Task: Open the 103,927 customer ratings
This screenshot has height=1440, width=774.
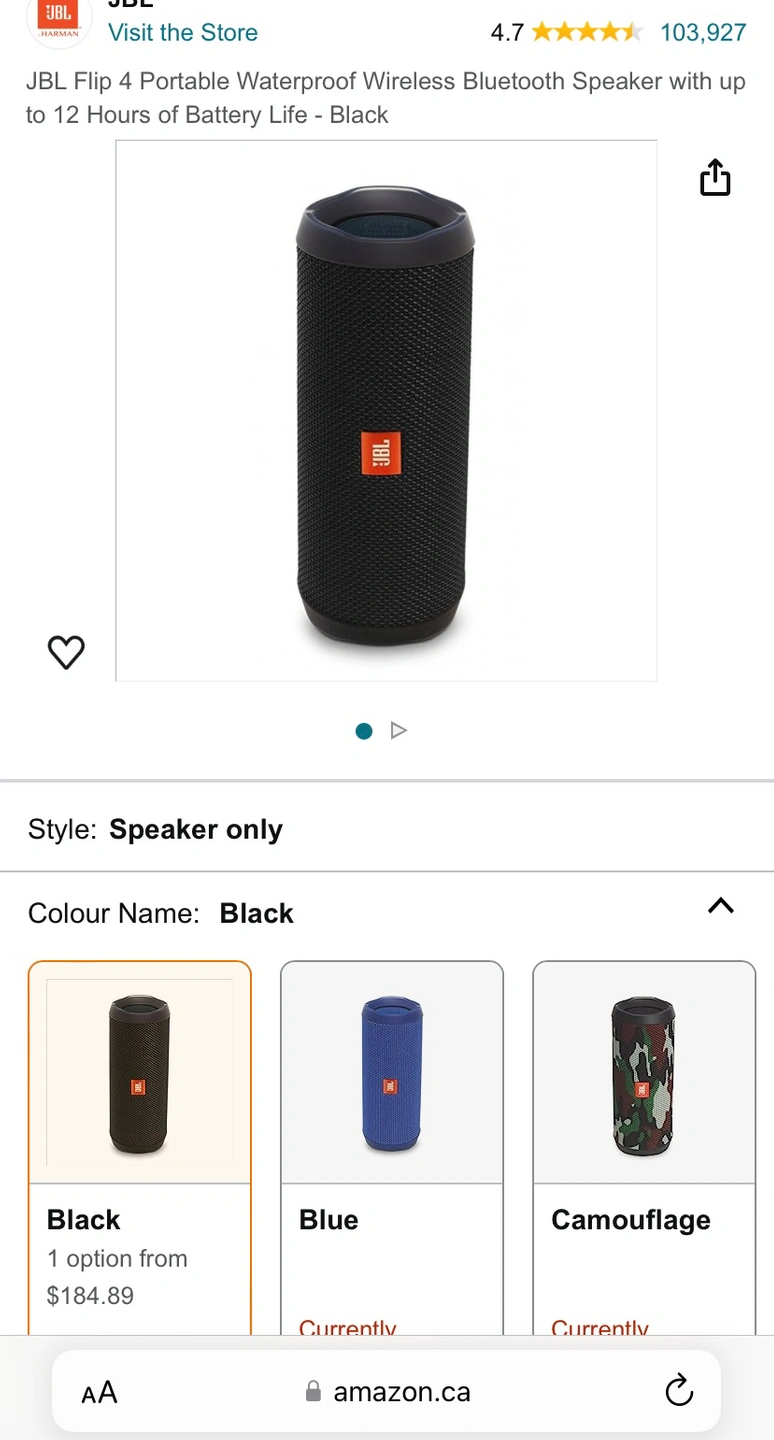Action: 703,32
